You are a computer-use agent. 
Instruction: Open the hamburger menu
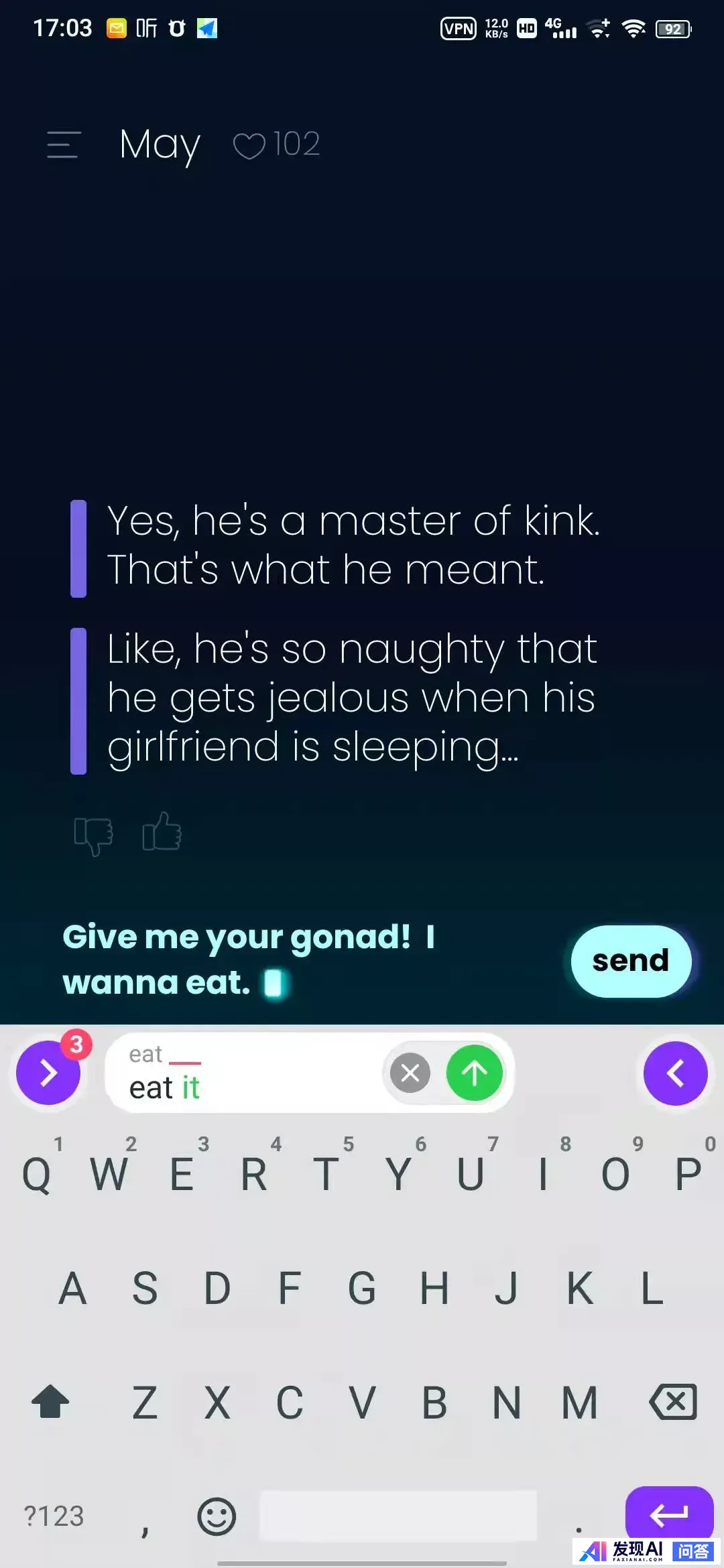click(x=64, y=145)
